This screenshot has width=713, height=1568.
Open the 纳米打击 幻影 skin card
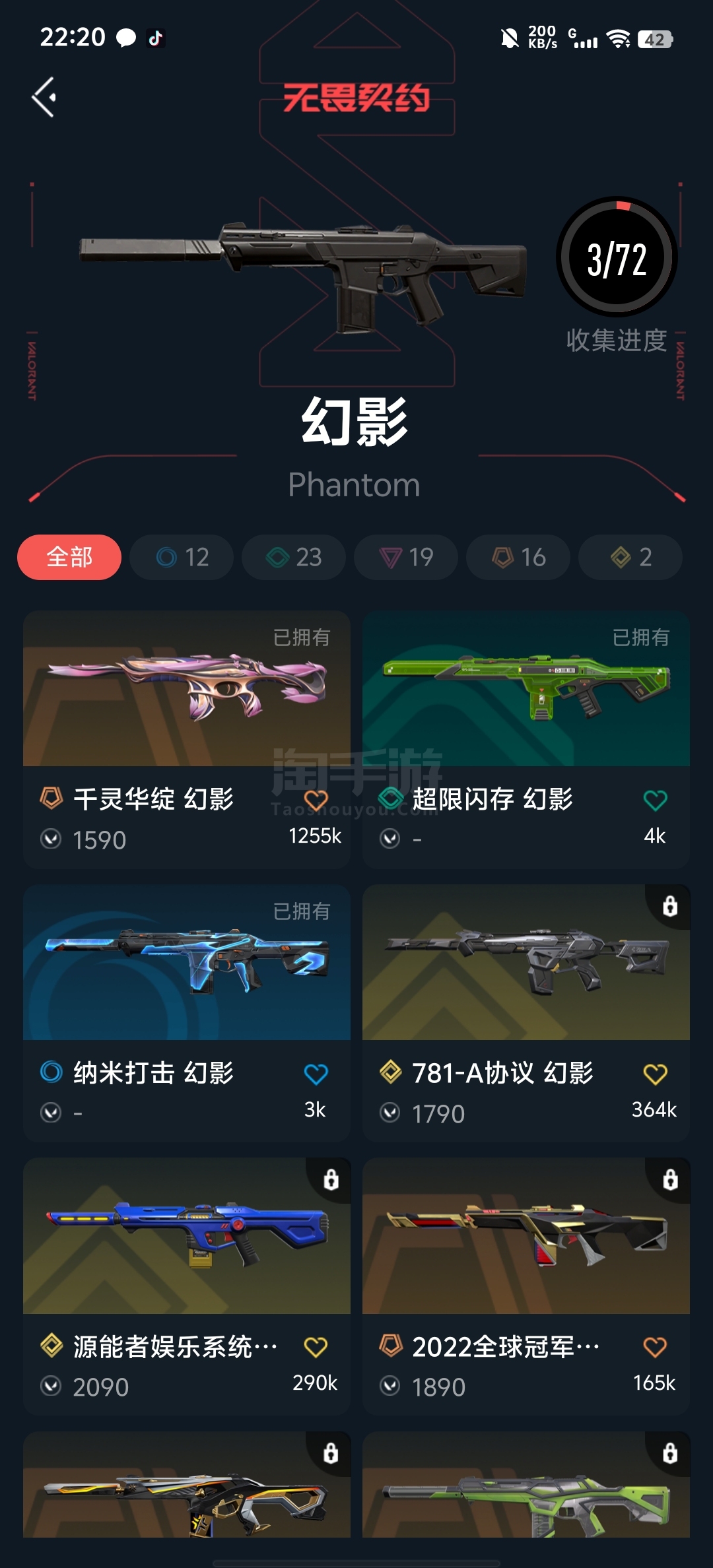coord(187,1013)
